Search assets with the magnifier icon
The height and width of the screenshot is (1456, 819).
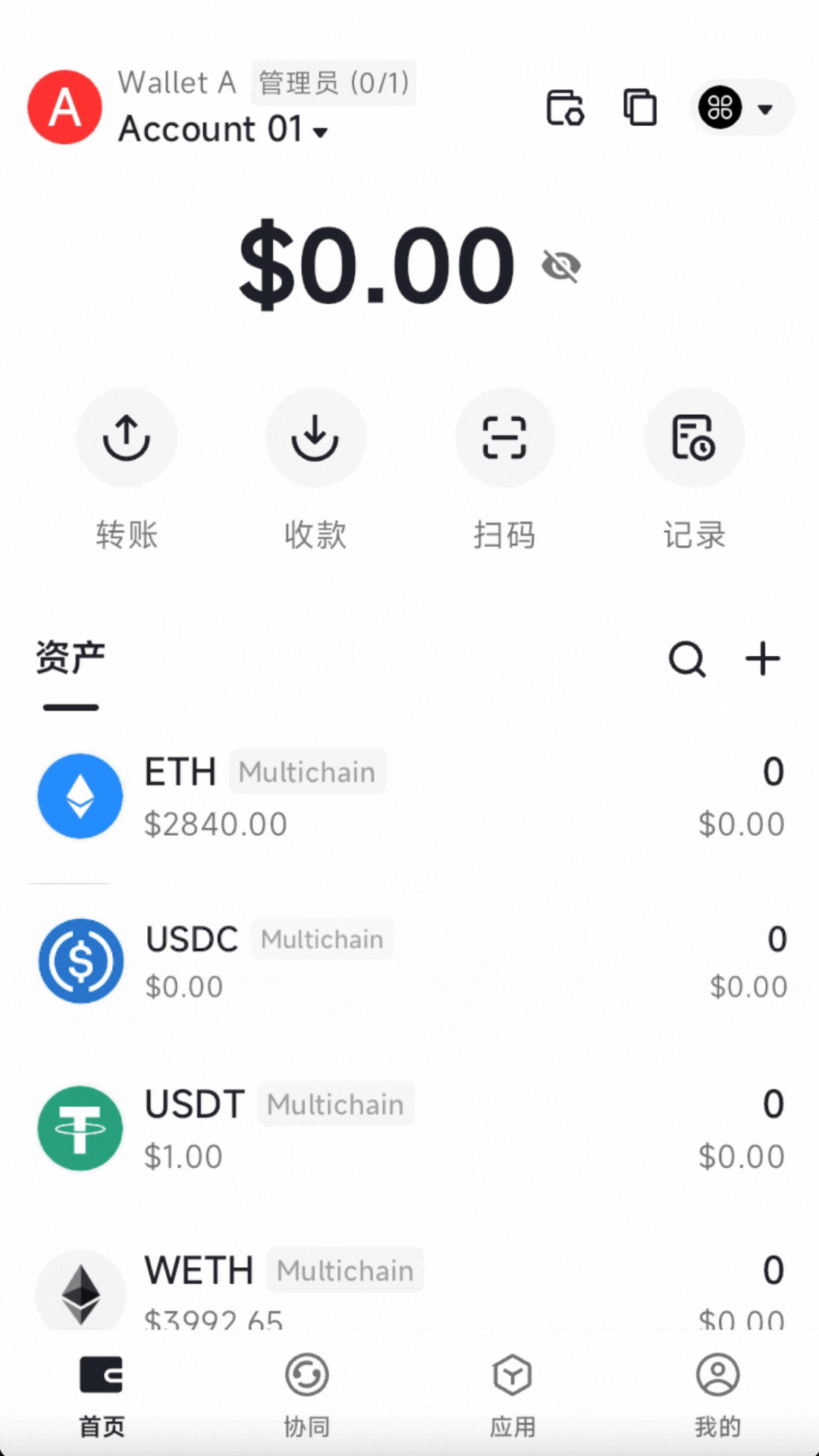click(687, 659)
